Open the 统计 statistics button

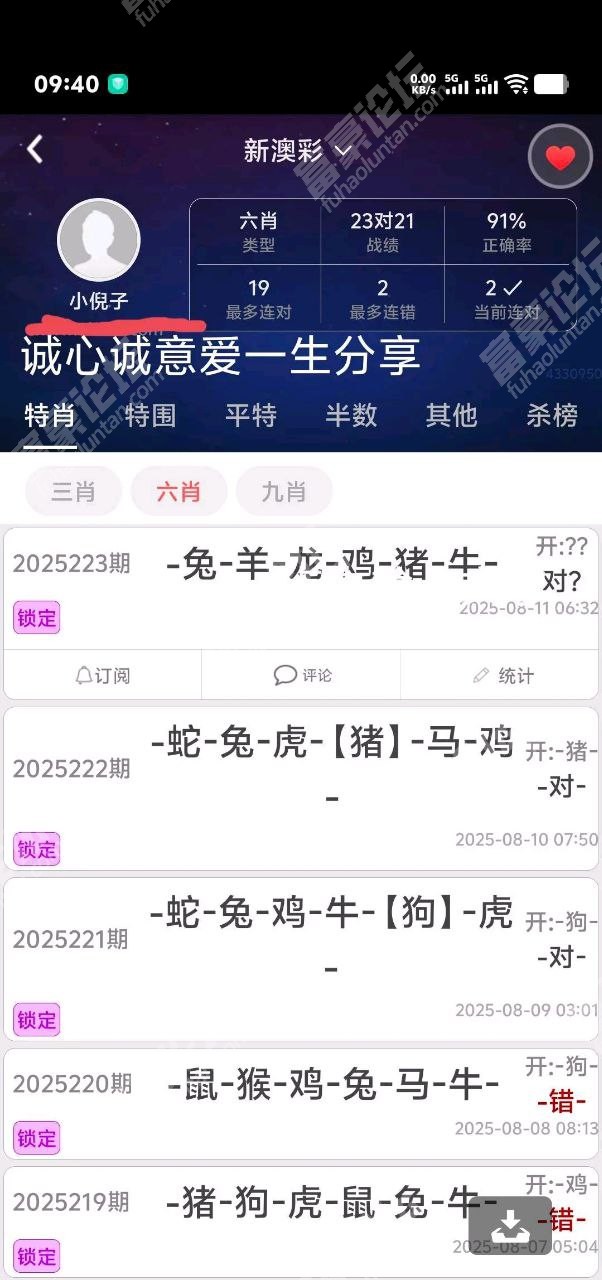[500, 675]
